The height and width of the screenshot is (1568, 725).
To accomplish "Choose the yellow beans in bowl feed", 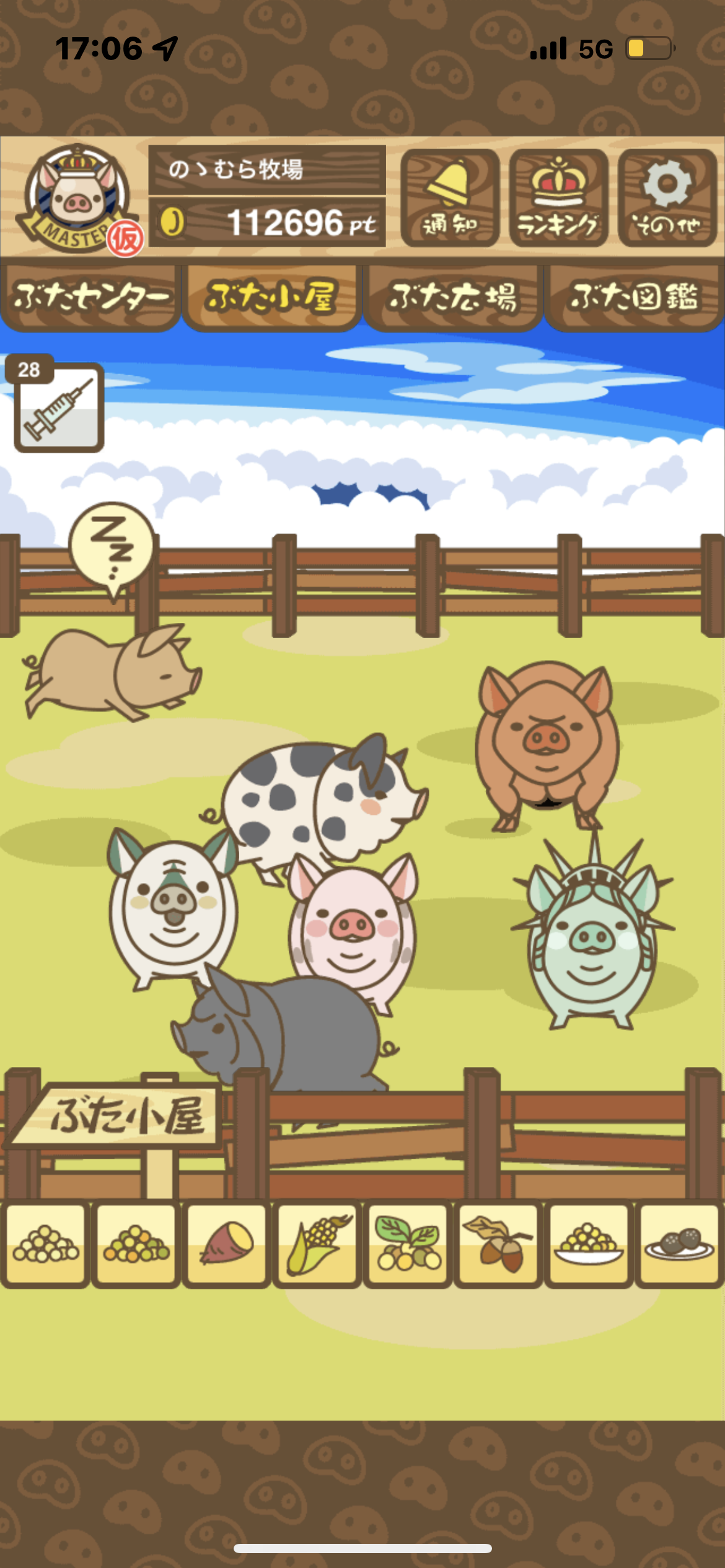I will [589, 1244].
